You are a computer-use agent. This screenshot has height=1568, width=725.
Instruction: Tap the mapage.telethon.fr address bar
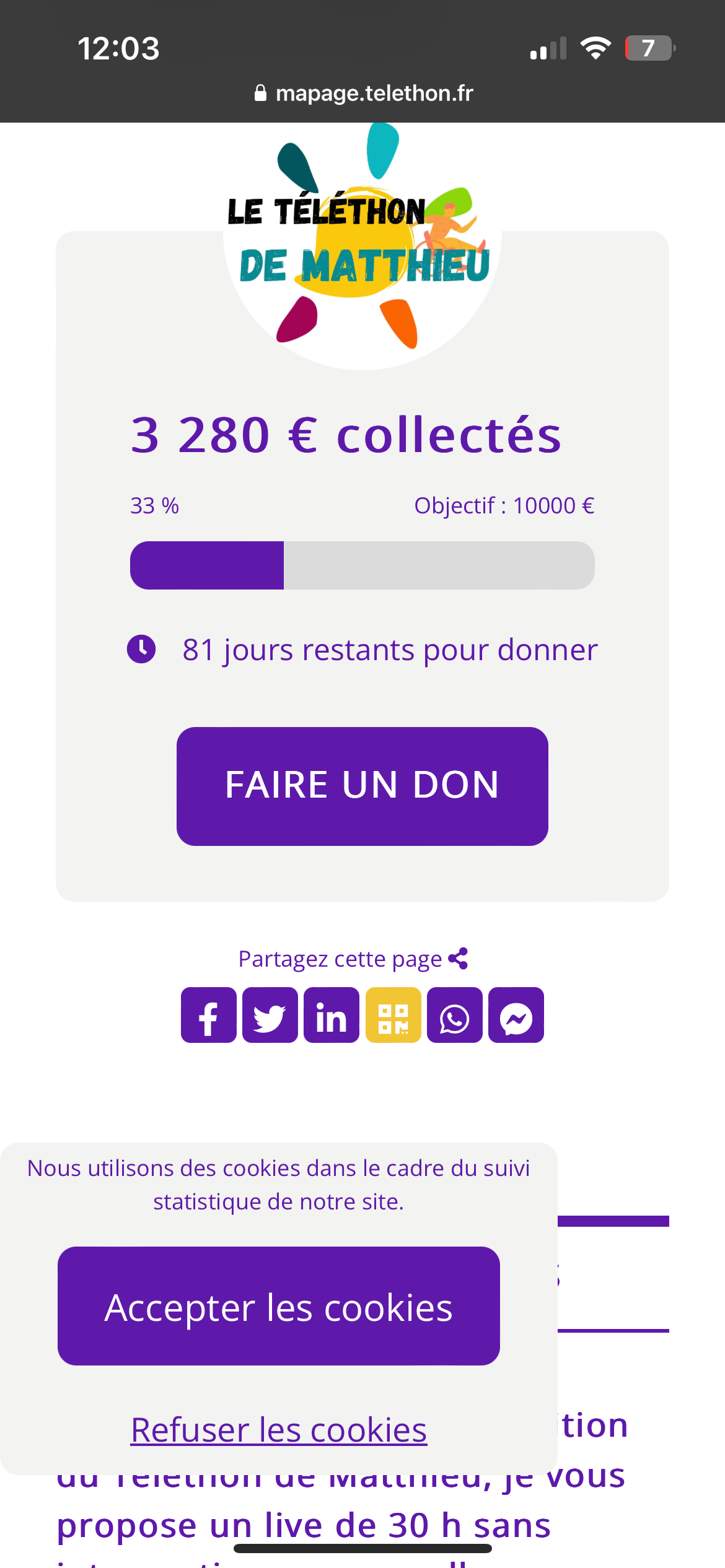[x=363, y=94]
